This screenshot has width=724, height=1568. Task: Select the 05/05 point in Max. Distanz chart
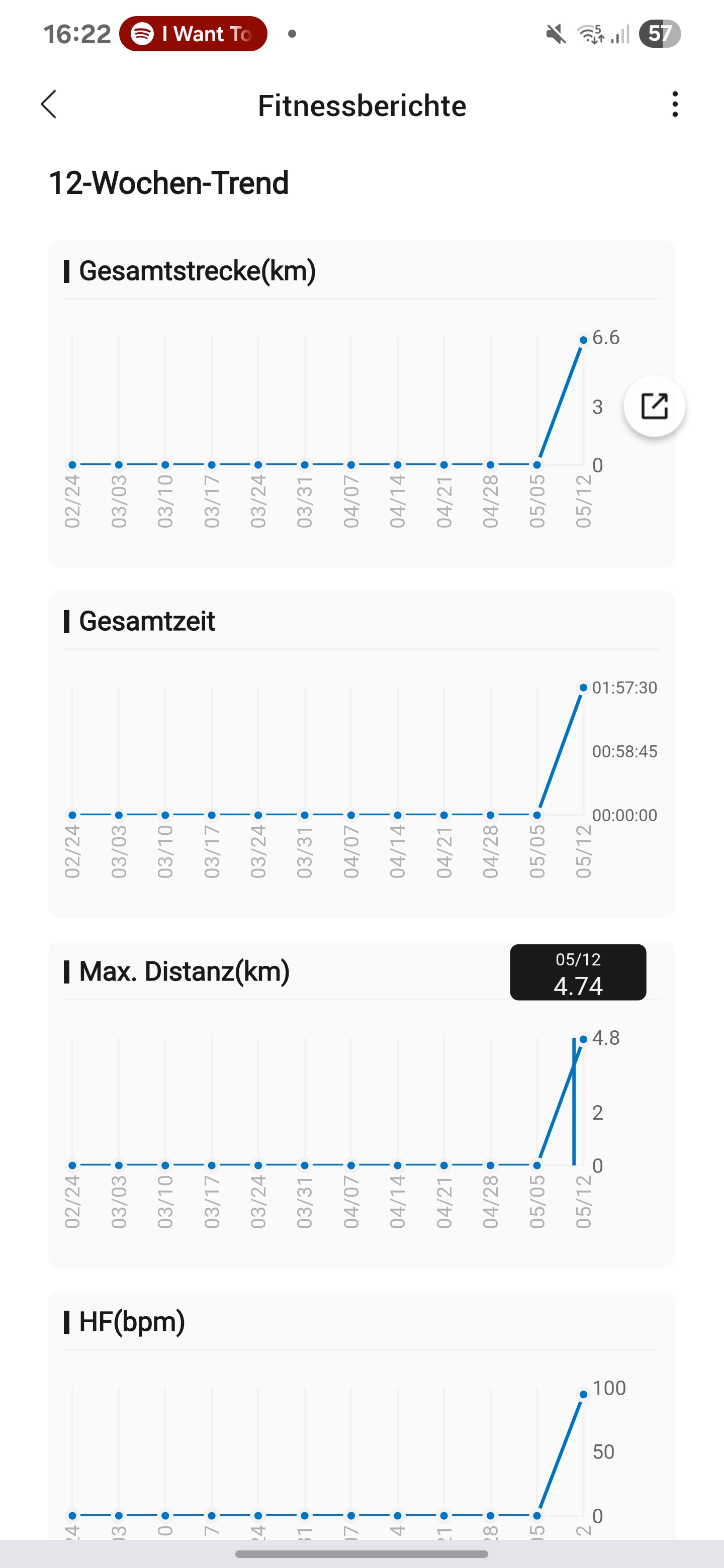point(536,1165)
